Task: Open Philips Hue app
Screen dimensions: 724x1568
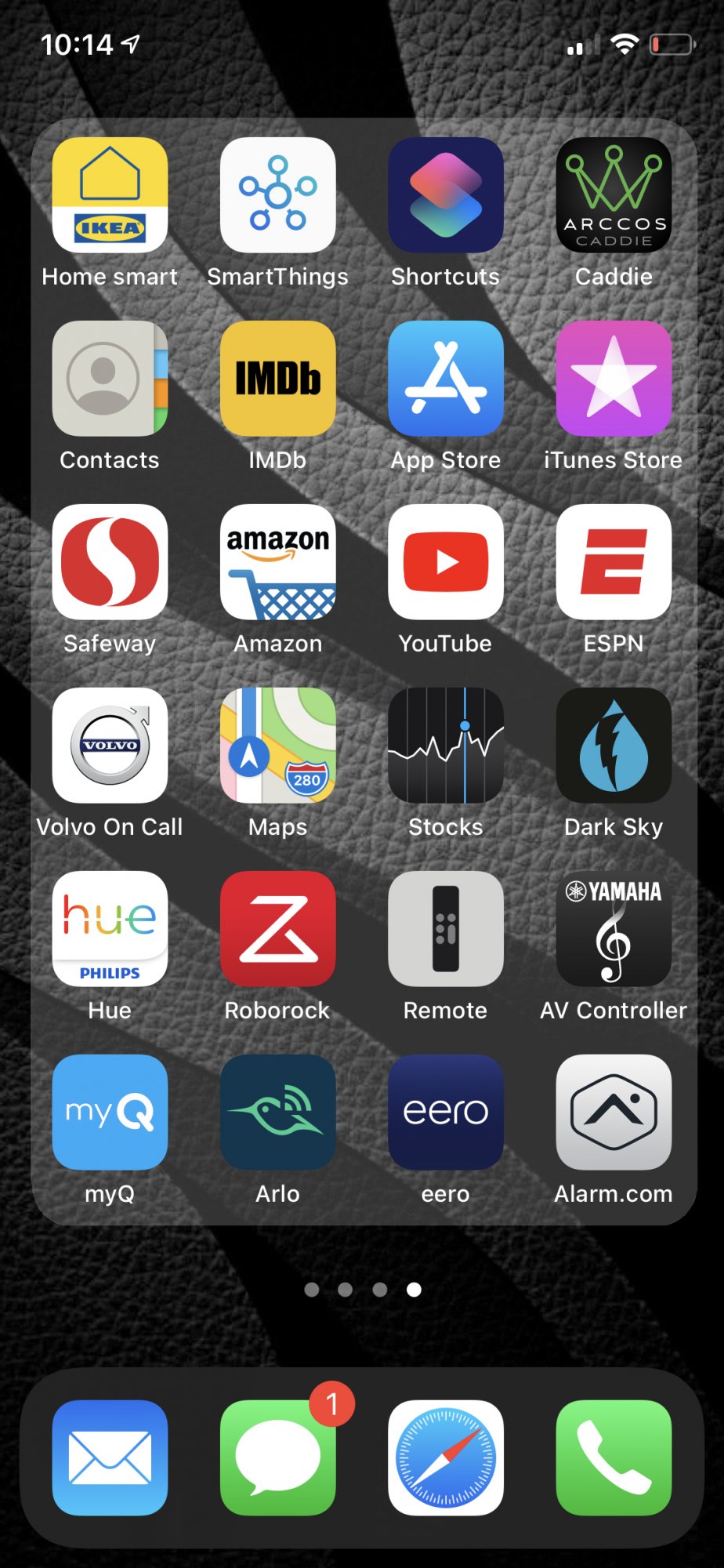Action: click(x=110, y=929)
